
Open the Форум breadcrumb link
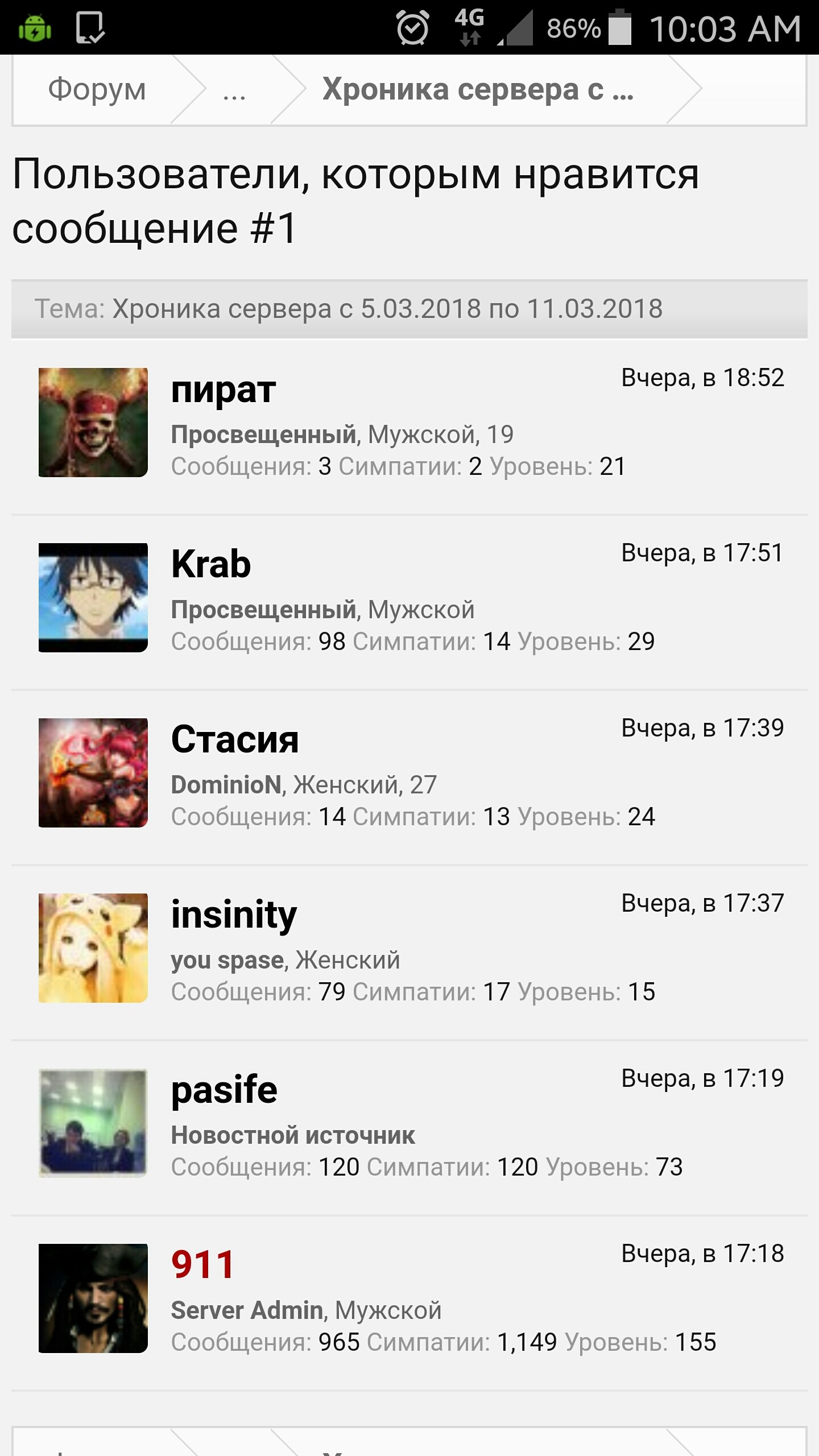click(x=97, y=90)
